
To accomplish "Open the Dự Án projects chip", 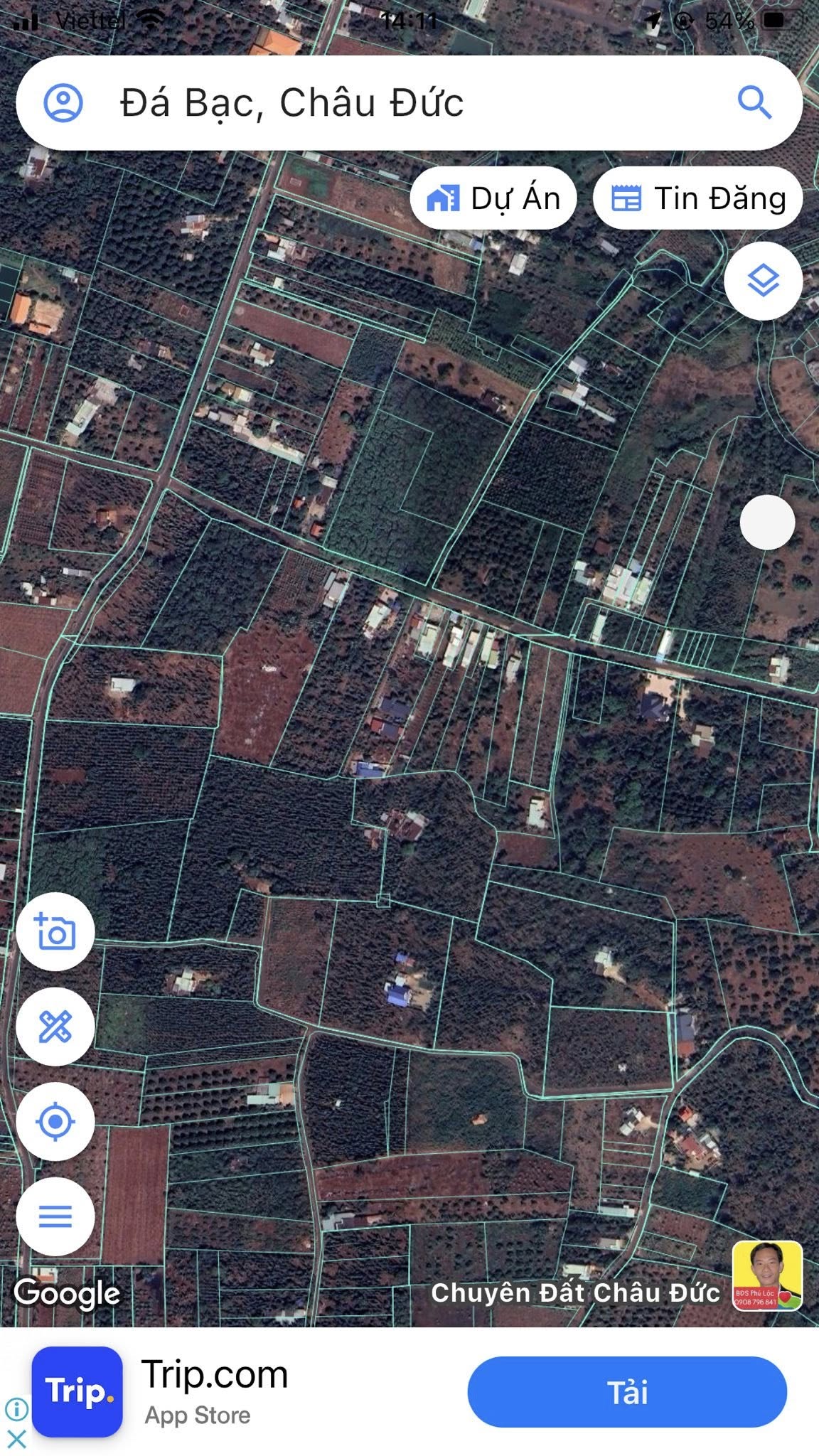I will (x=493, y=198).
